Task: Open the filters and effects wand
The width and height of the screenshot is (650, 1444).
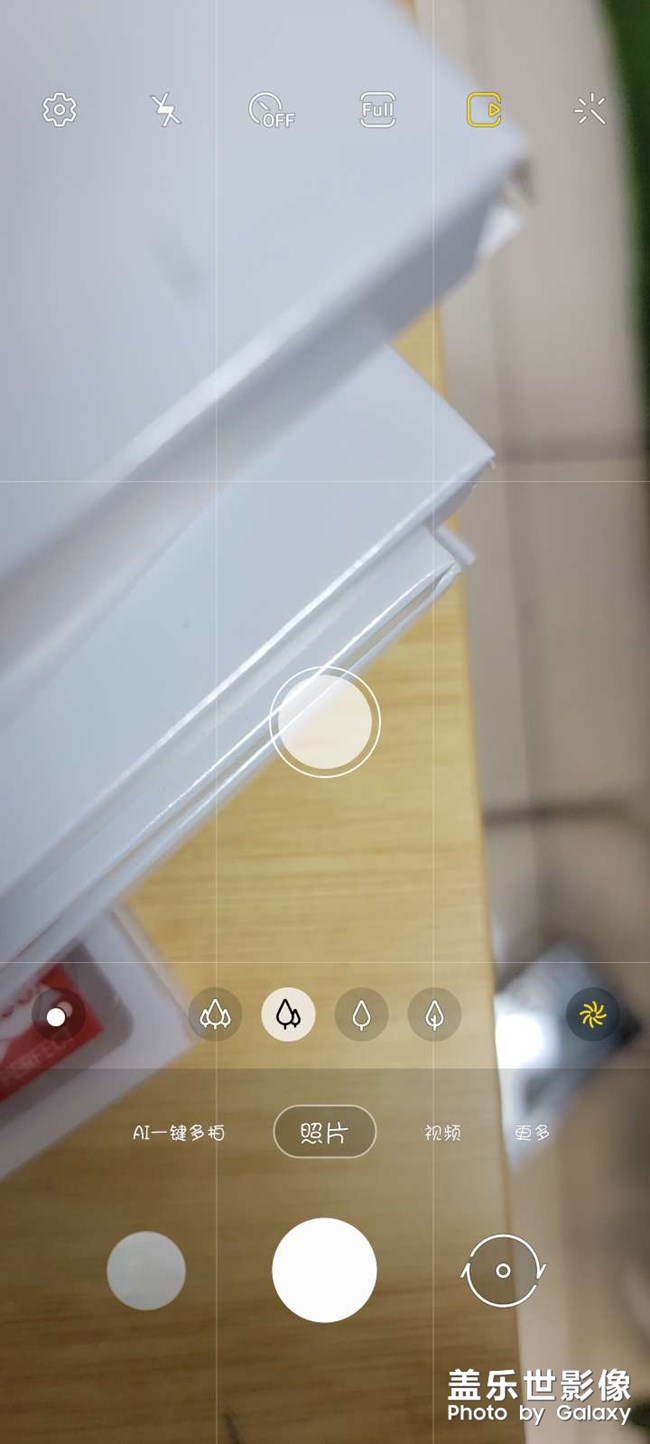Action: [x=590, y=109]
